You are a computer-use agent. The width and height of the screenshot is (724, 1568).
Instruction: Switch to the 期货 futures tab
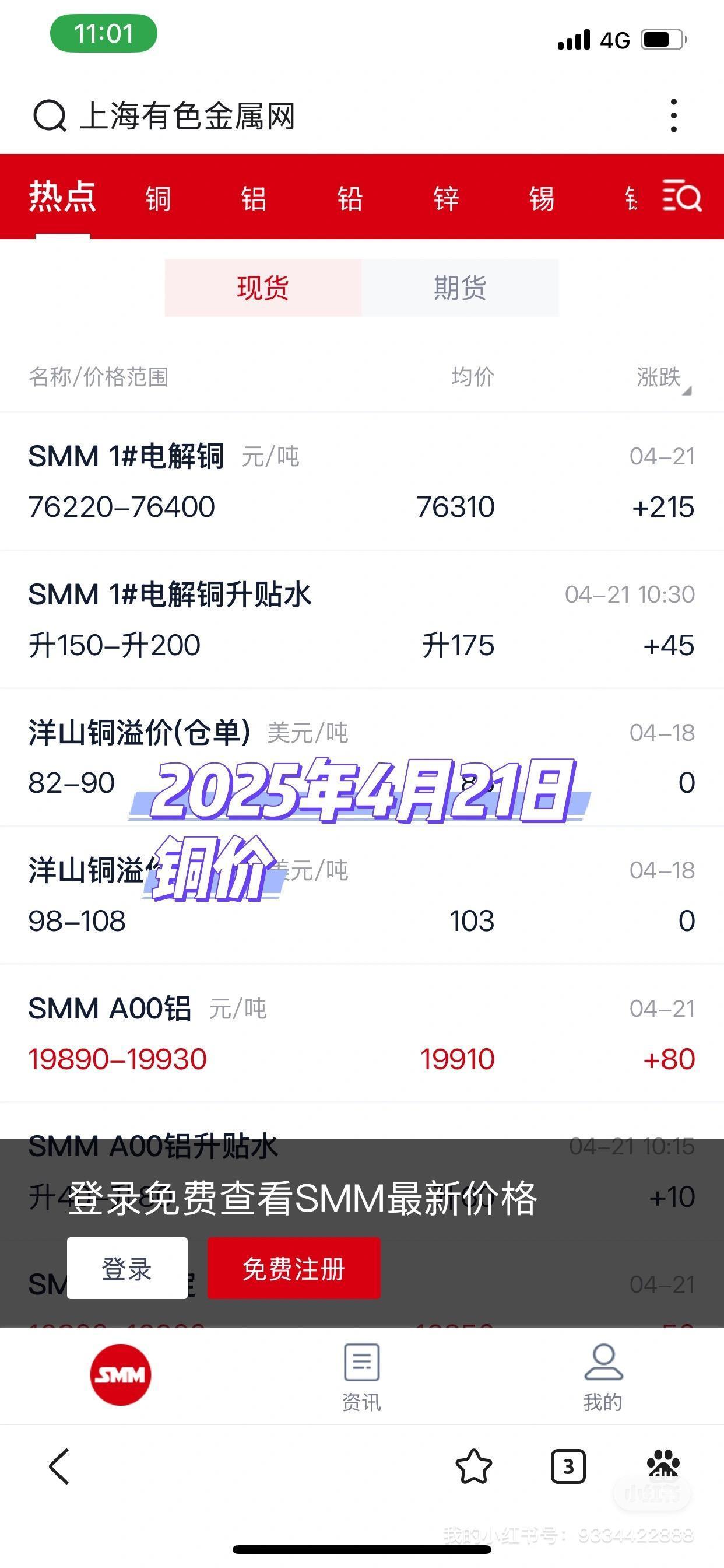[461, 288]
